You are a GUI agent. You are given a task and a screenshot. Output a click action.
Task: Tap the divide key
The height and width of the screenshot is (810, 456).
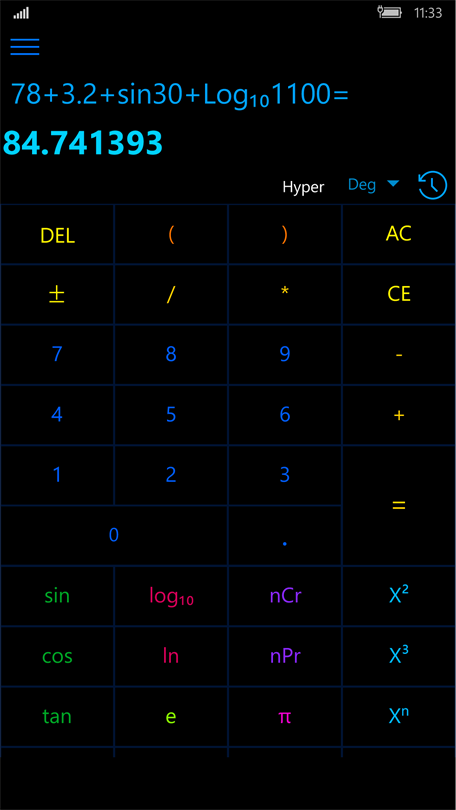click(x=171, y=294)
